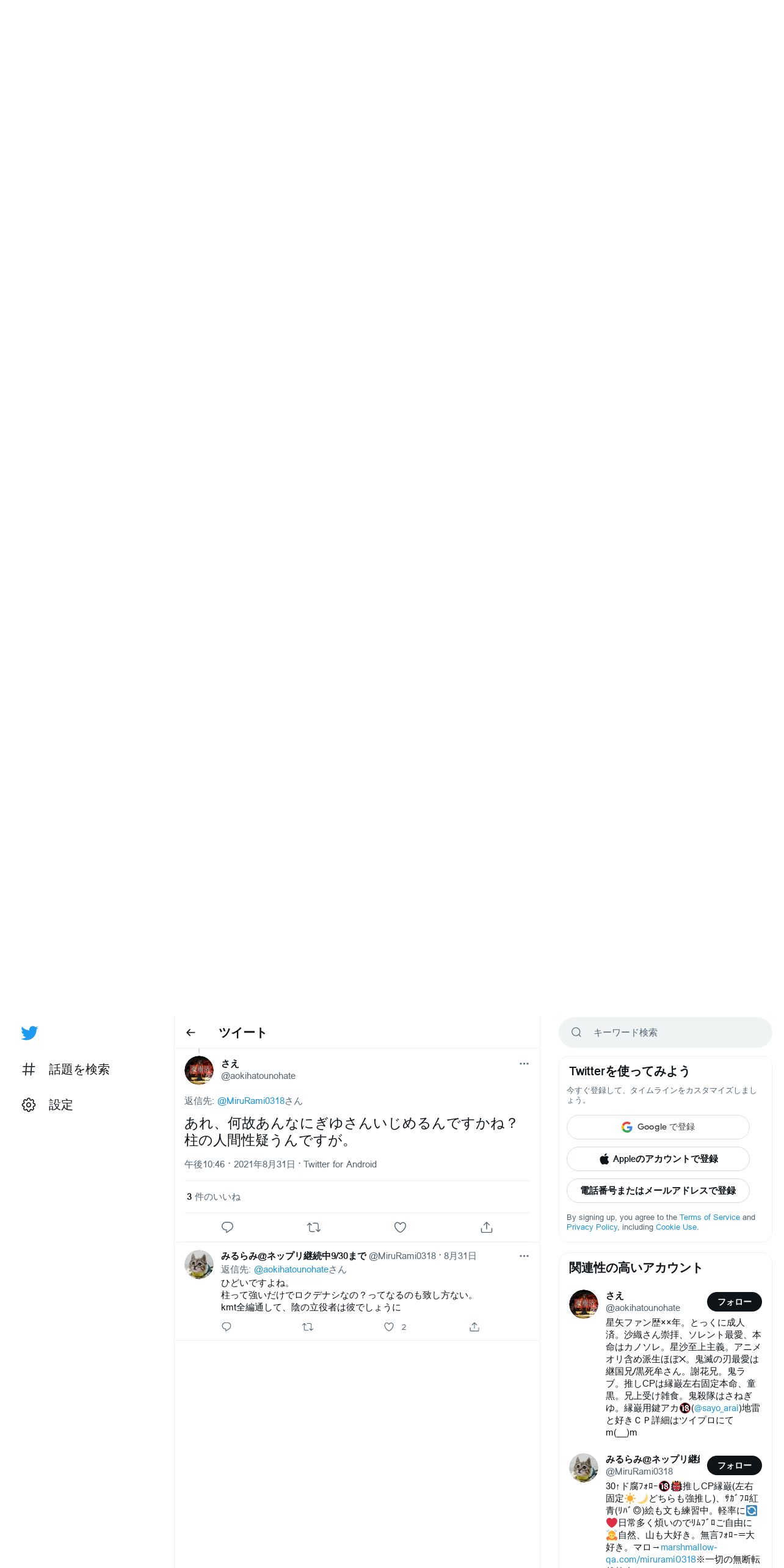This screenshot has width=784, height=1568.
Task: Open the overflow menu on さえ's tweet
Action: pos(524,1064)
